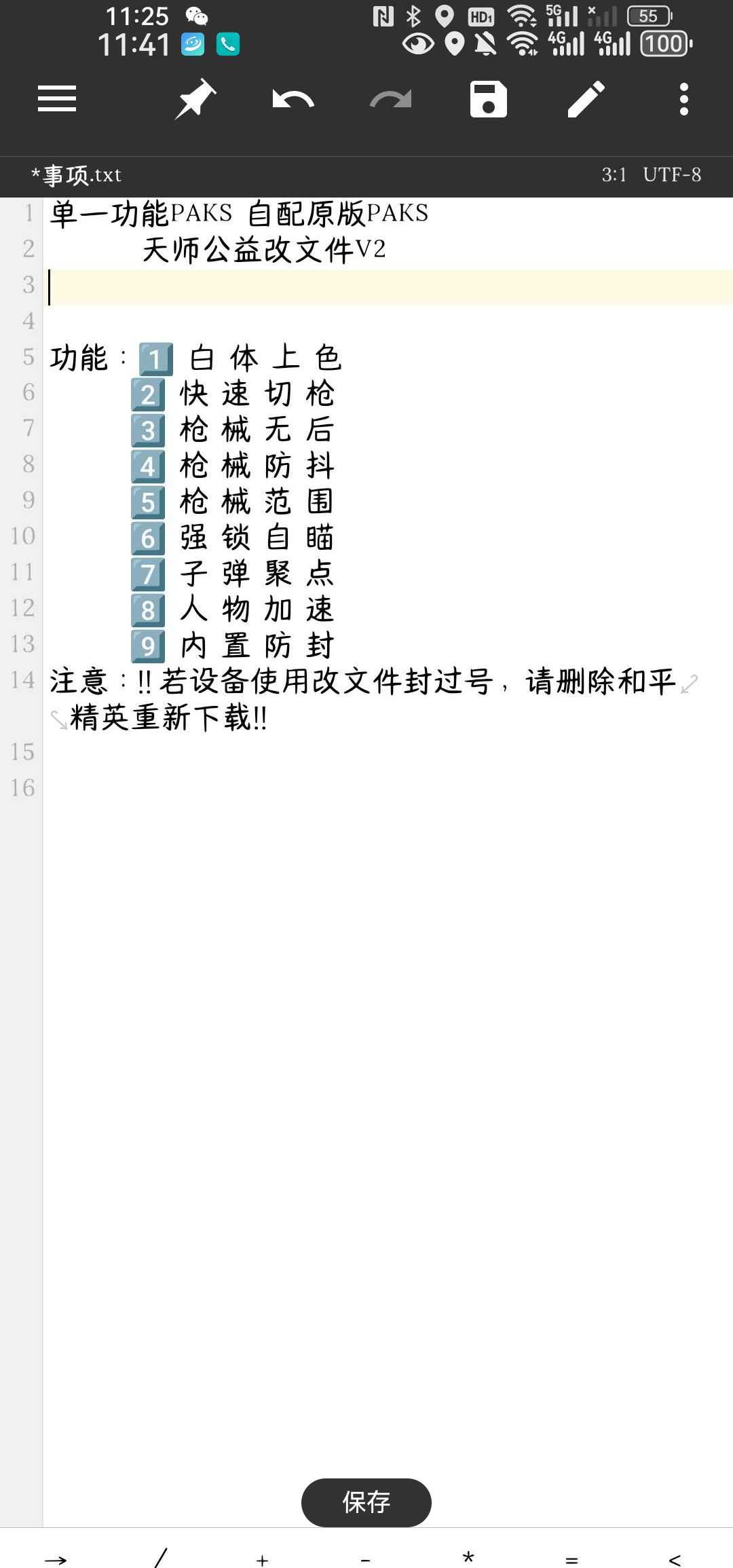This screenshot has height=1568, width=733.
Task: Tap the pencil edit mode icon
Action: pyautogui.click(x=586, y=99)
